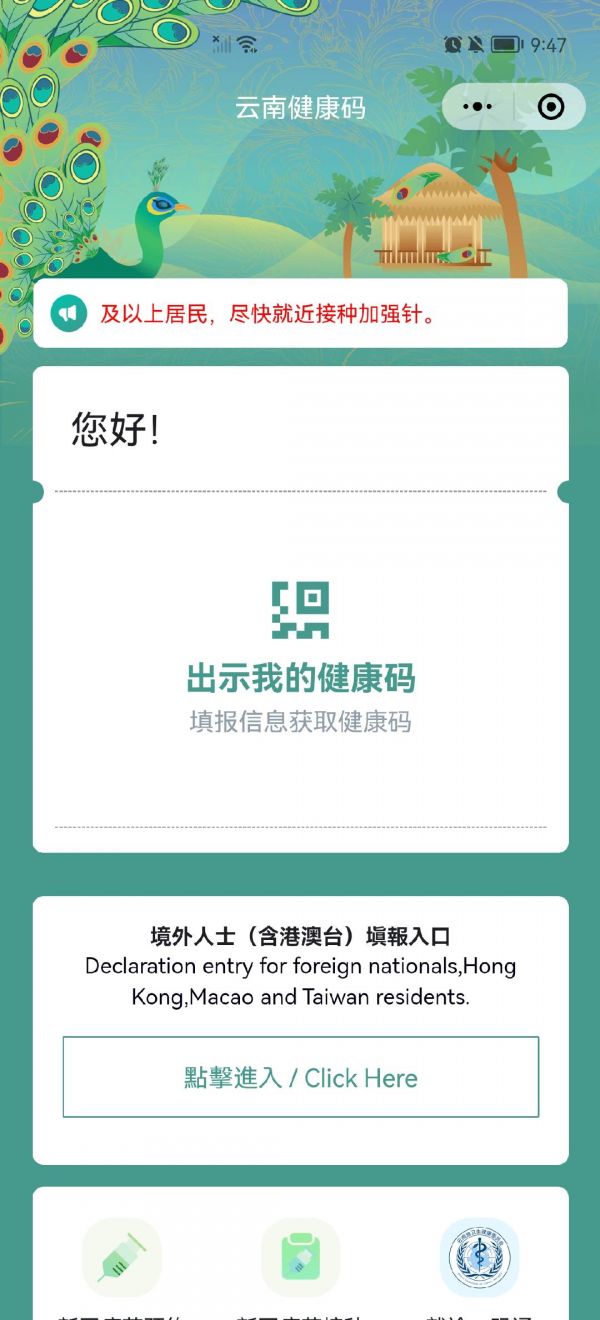The width and height of the screenshot is (600, 1320).
Task: Open the syringe vaccine appointment shortcut
Action: (122, 1257)
